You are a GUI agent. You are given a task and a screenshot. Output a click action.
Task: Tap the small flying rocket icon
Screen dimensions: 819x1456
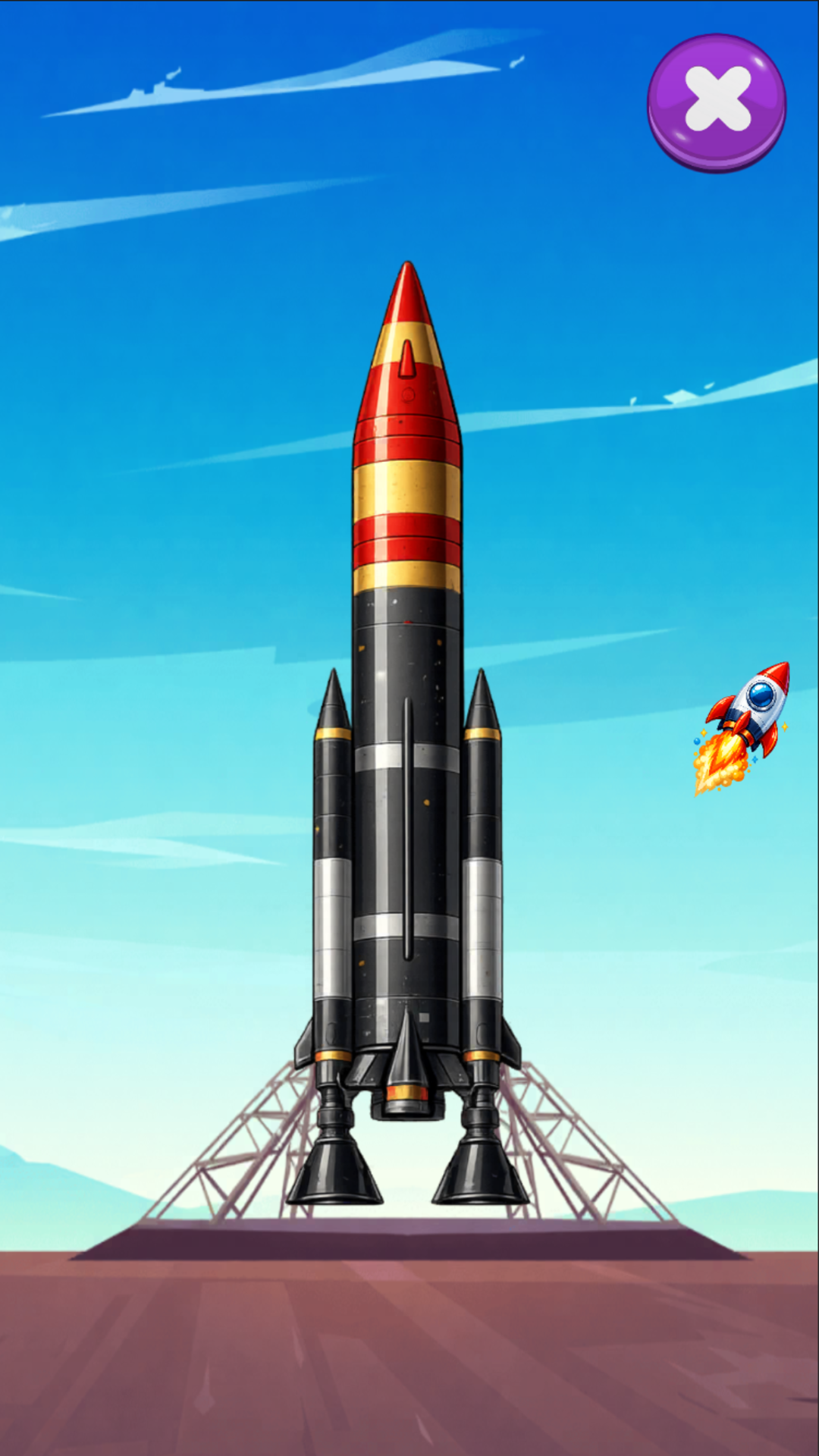pyautogui.click(x=742, y=728)
